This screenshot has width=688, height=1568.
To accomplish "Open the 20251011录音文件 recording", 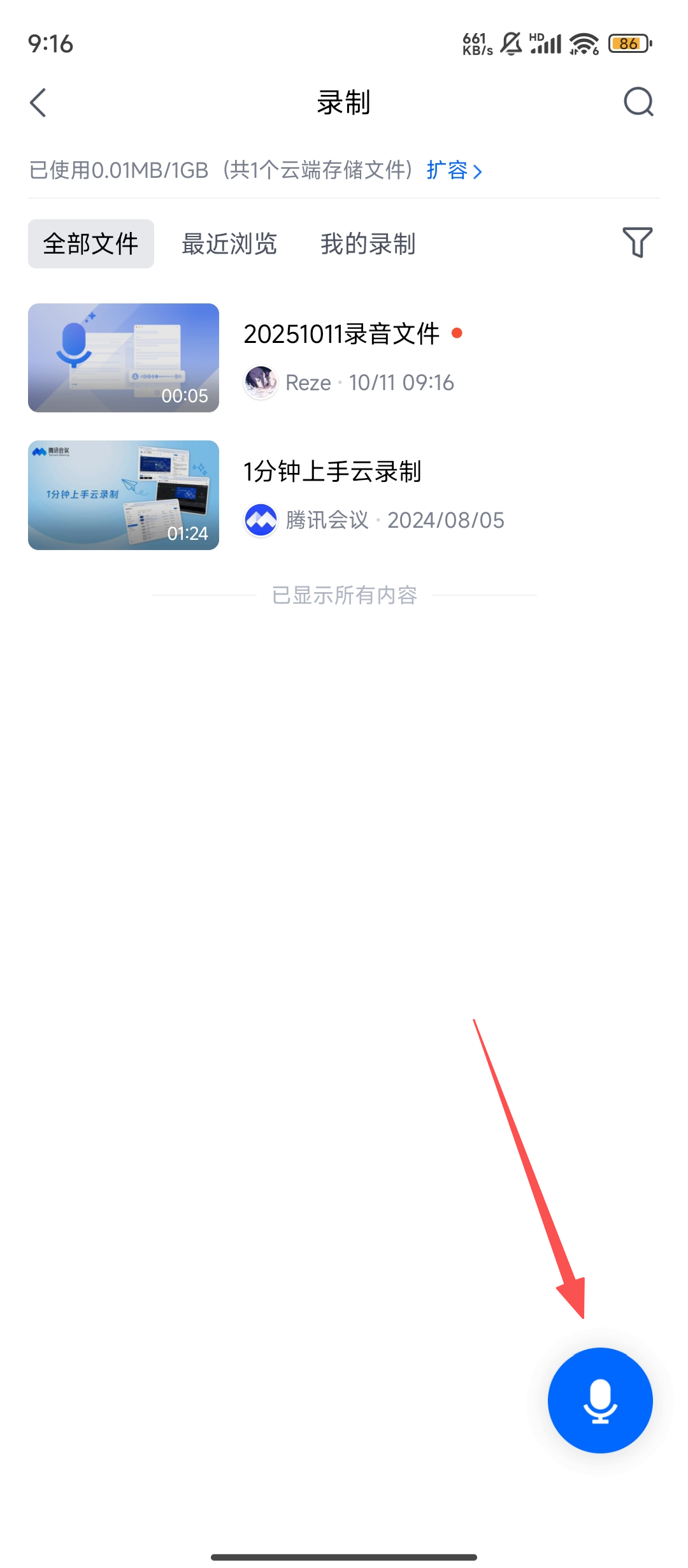I will coord(341,334).
